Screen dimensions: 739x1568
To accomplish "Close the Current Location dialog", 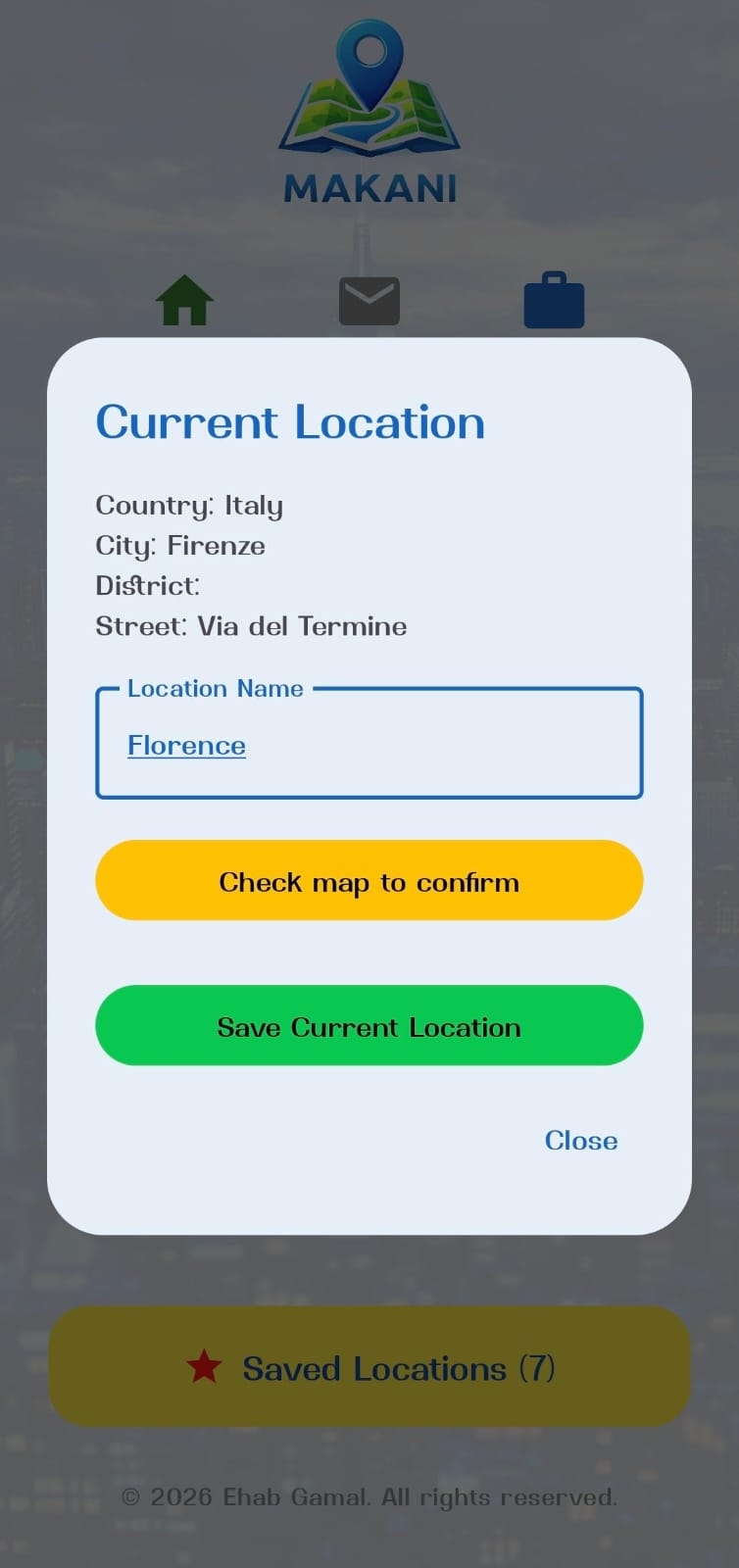I will point(580,1140).
